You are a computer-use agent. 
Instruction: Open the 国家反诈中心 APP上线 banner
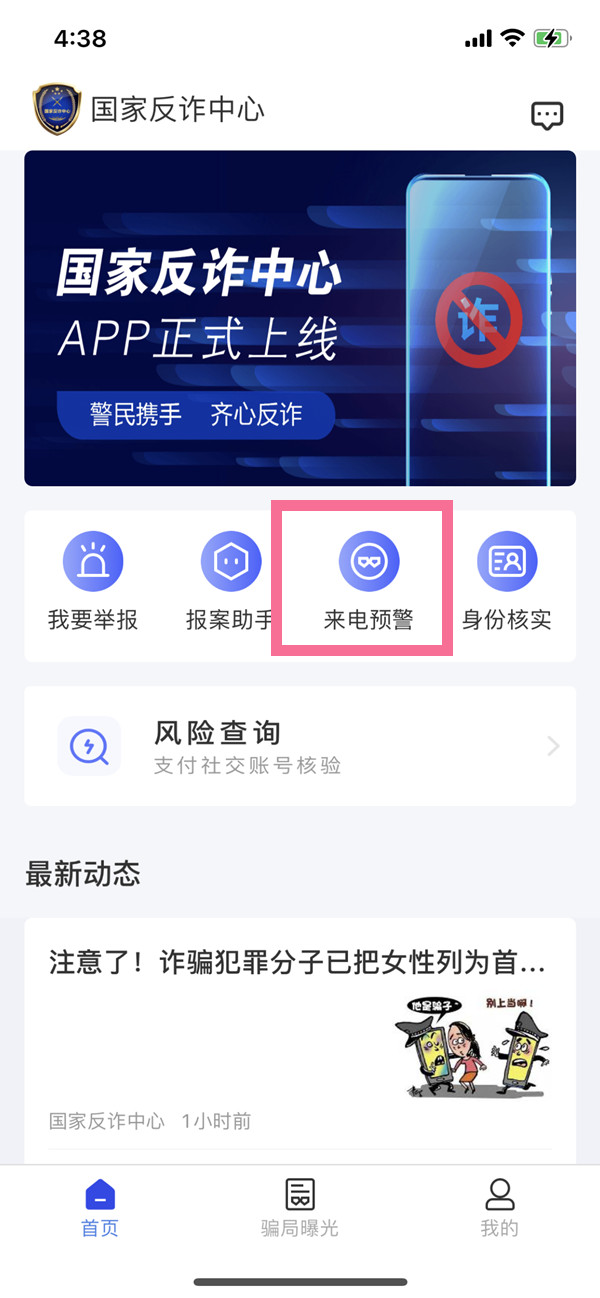click(x=300, y=318)
